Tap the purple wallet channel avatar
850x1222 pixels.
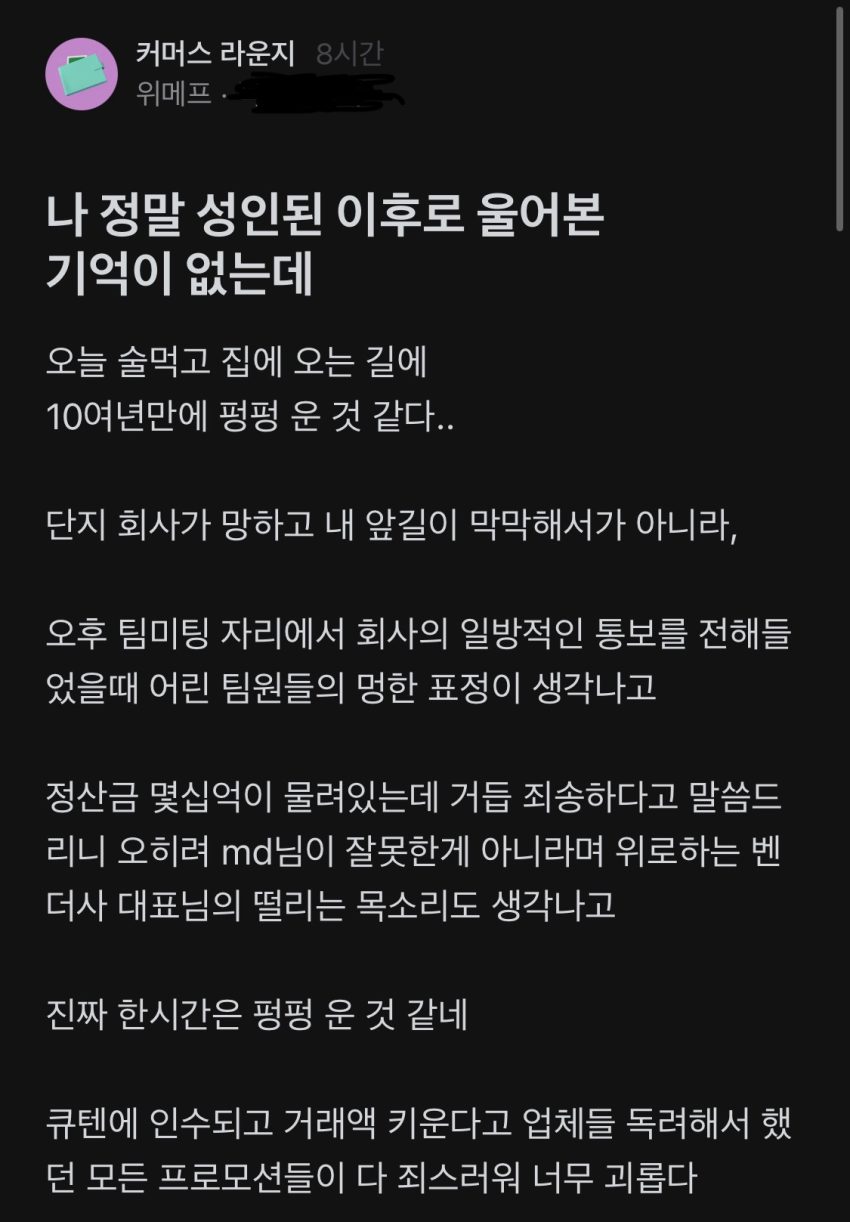82,74
